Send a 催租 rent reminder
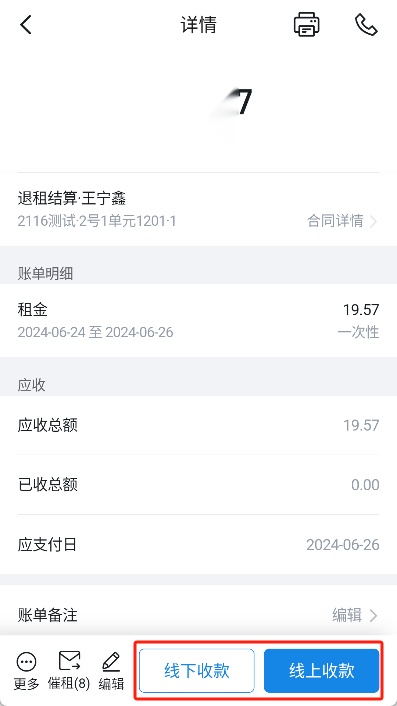Image resolution: width=397 pixels, height=706 pixels. 69,671
